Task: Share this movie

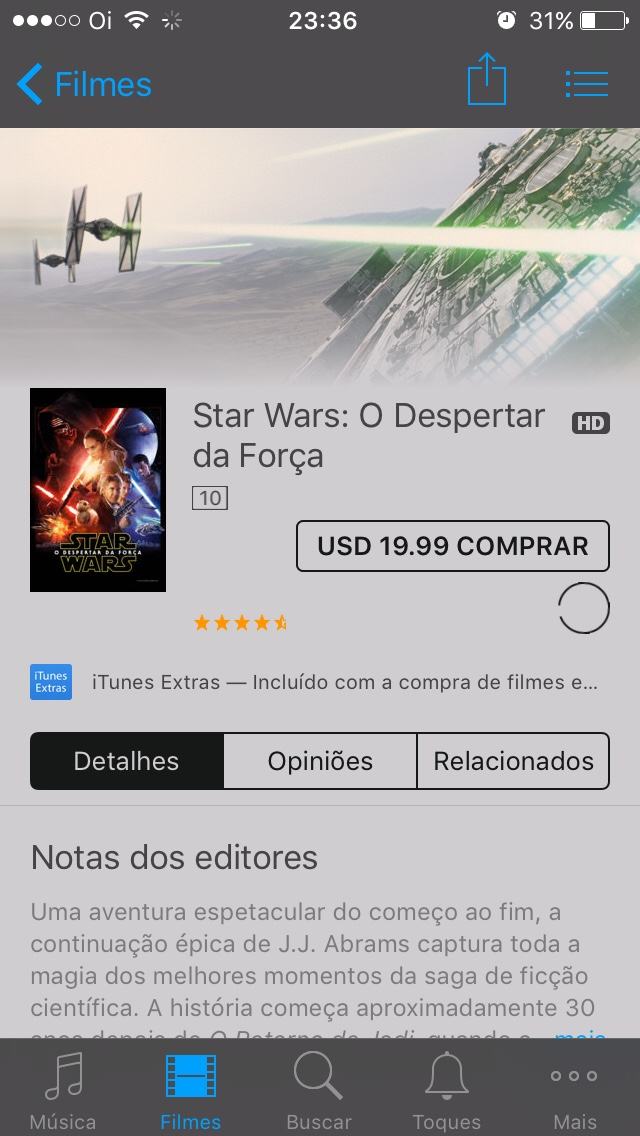Action: coord(487,80)
